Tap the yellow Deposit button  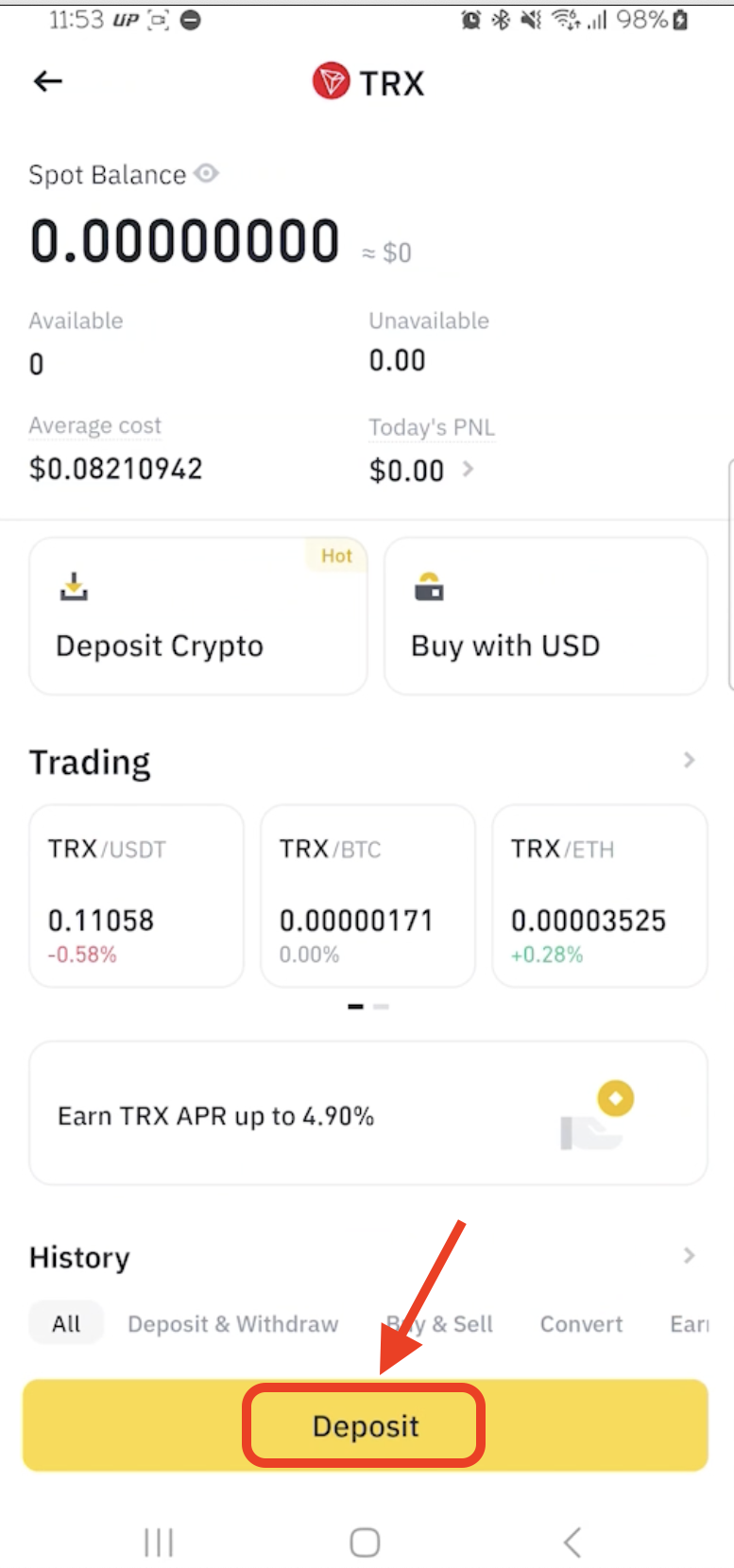(366, 1425)
